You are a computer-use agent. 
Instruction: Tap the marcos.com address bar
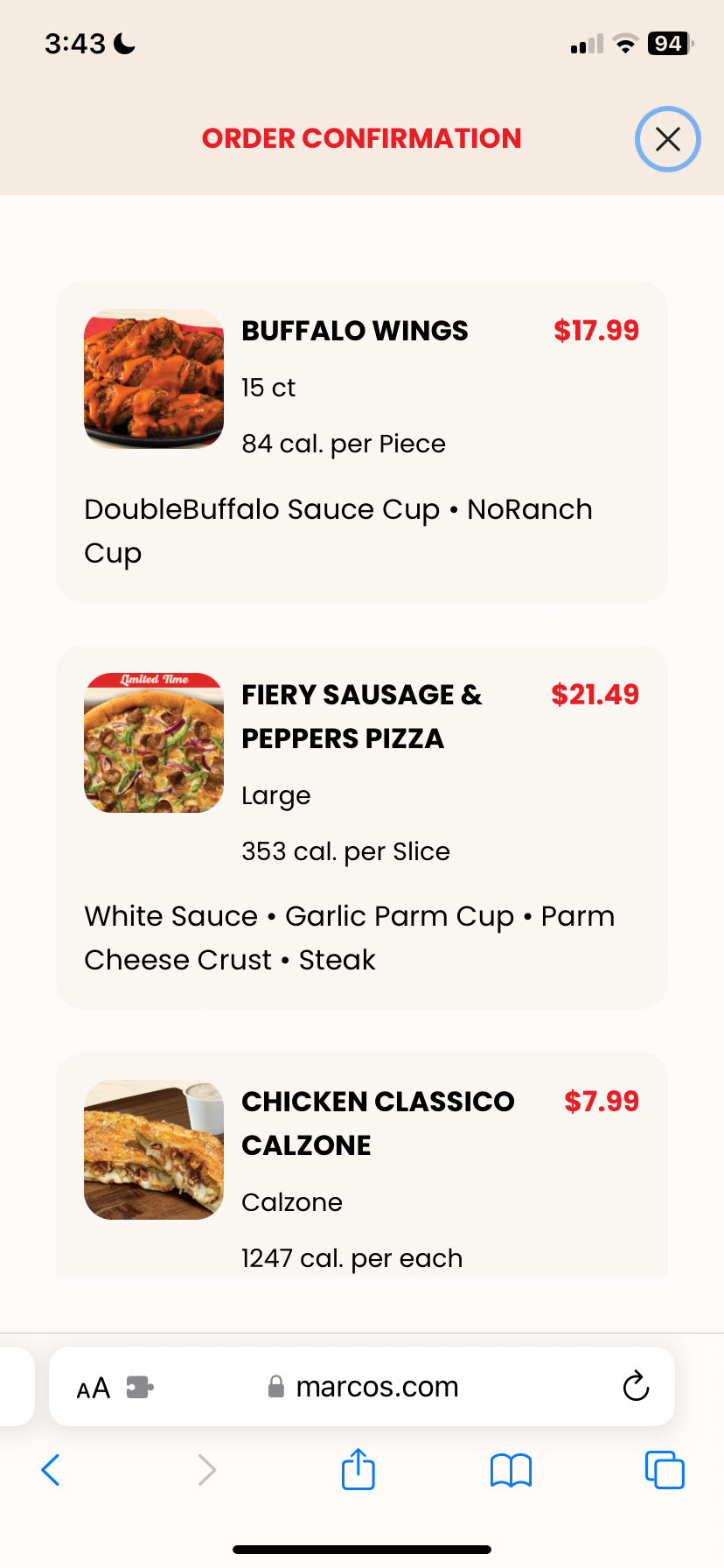(x=376, y=1387)
